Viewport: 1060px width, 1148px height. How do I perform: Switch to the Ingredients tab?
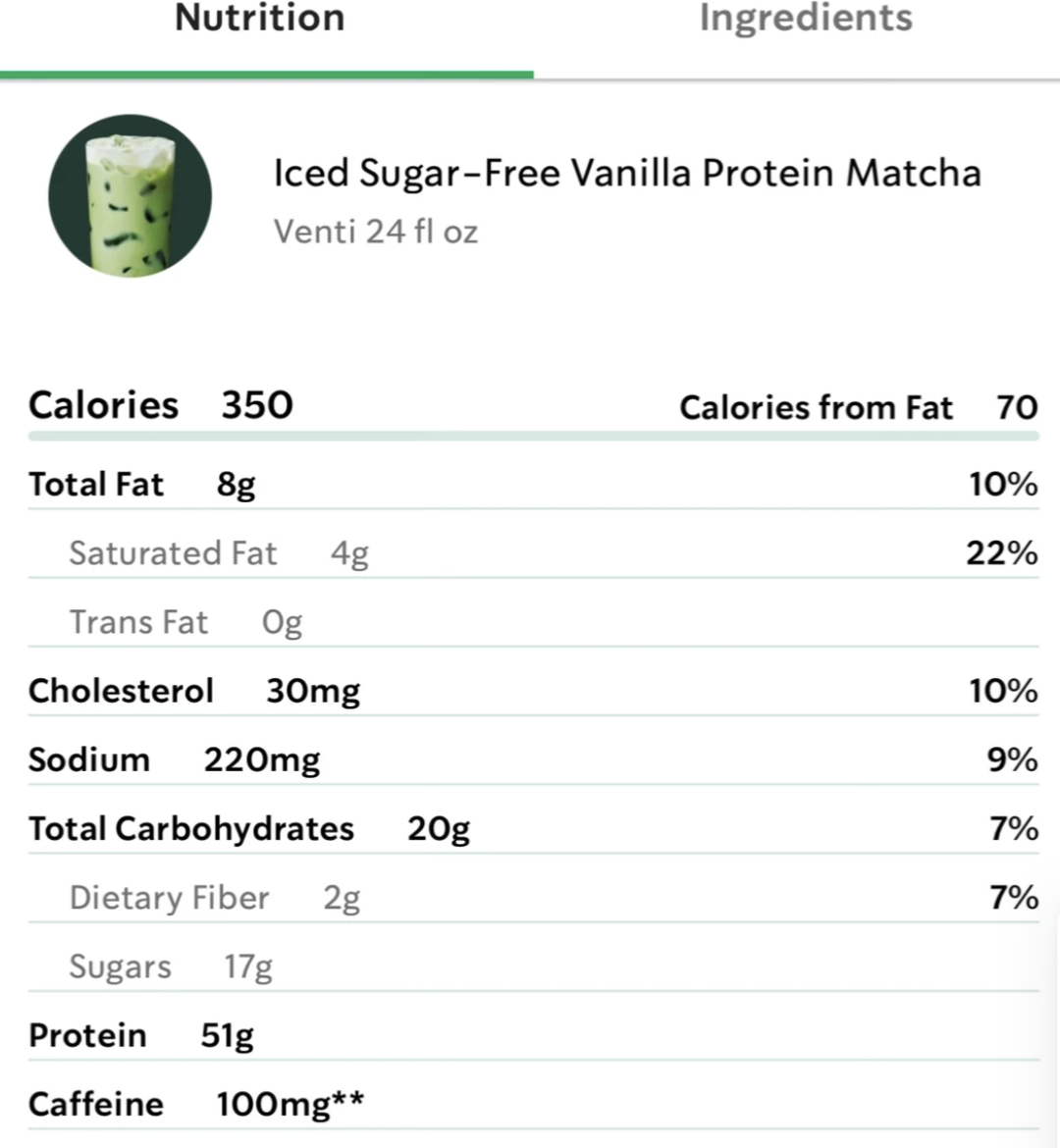pyautogui.click(x=805, y=22)
